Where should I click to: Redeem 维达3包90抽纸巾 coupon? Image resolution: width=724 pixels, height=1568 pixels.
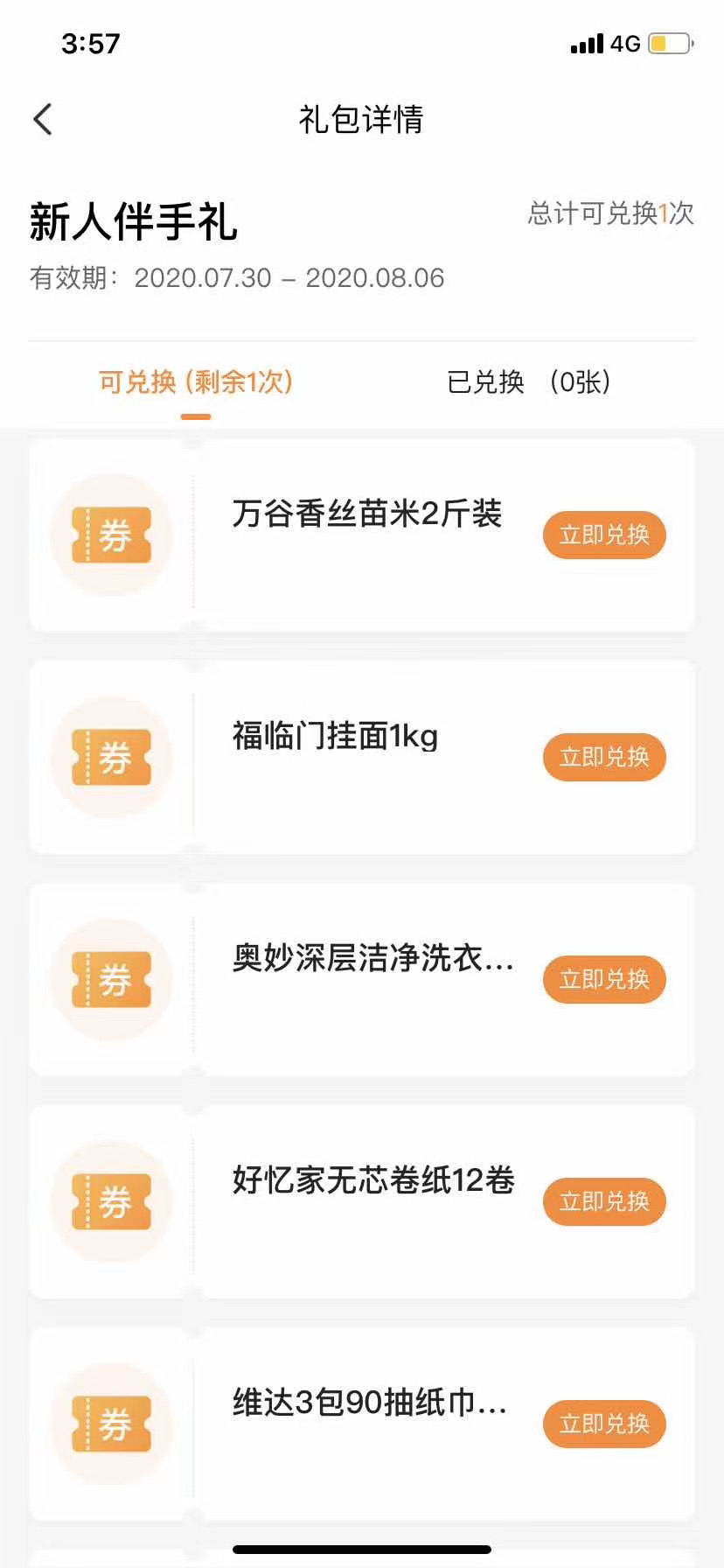click(x=604, y=1424)
